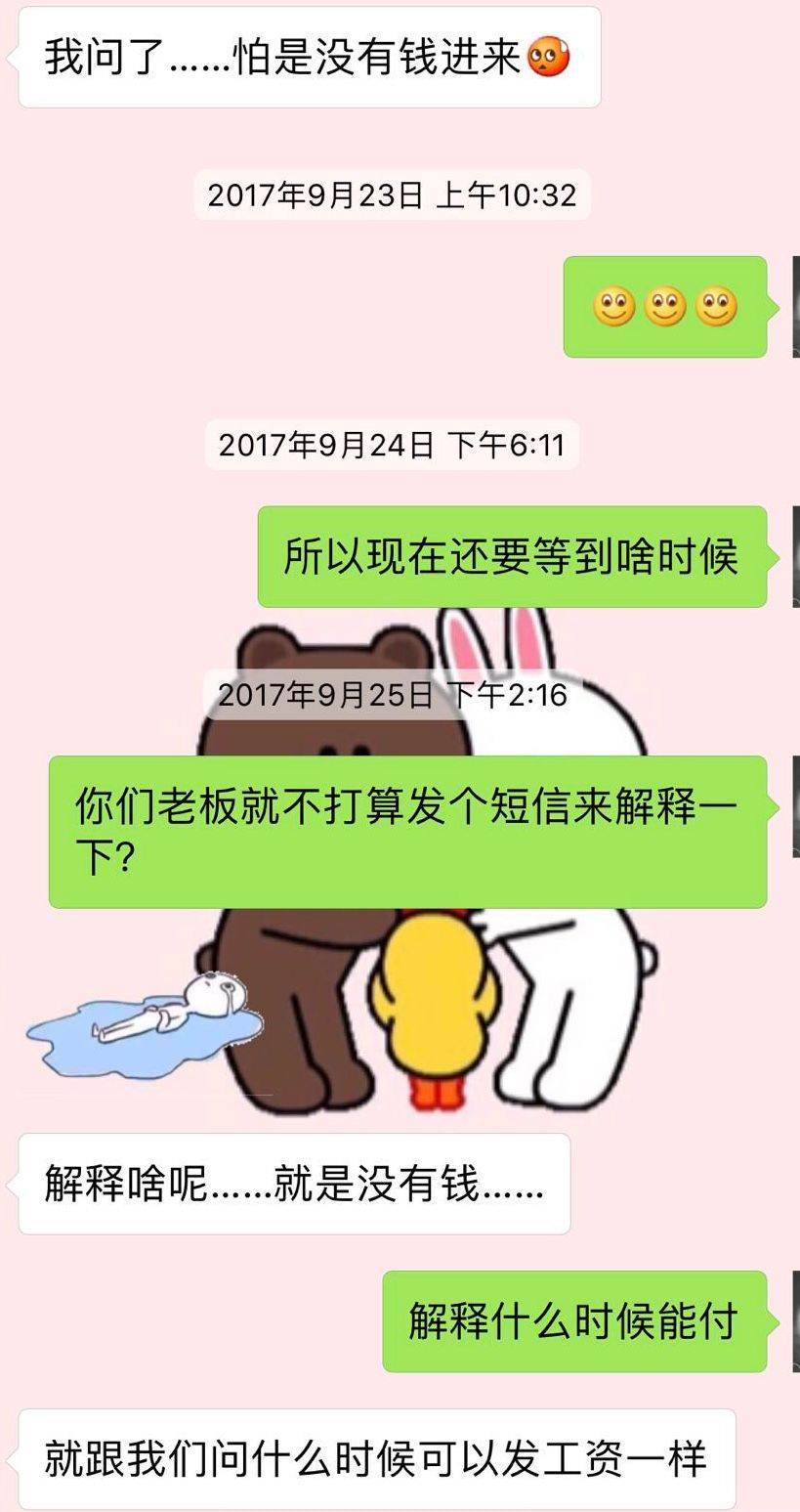This screenshot has height=1512, width=800.
Task: Tap avatar next to 所以现在还要等到啥时候 message
Action: (795, 557)
